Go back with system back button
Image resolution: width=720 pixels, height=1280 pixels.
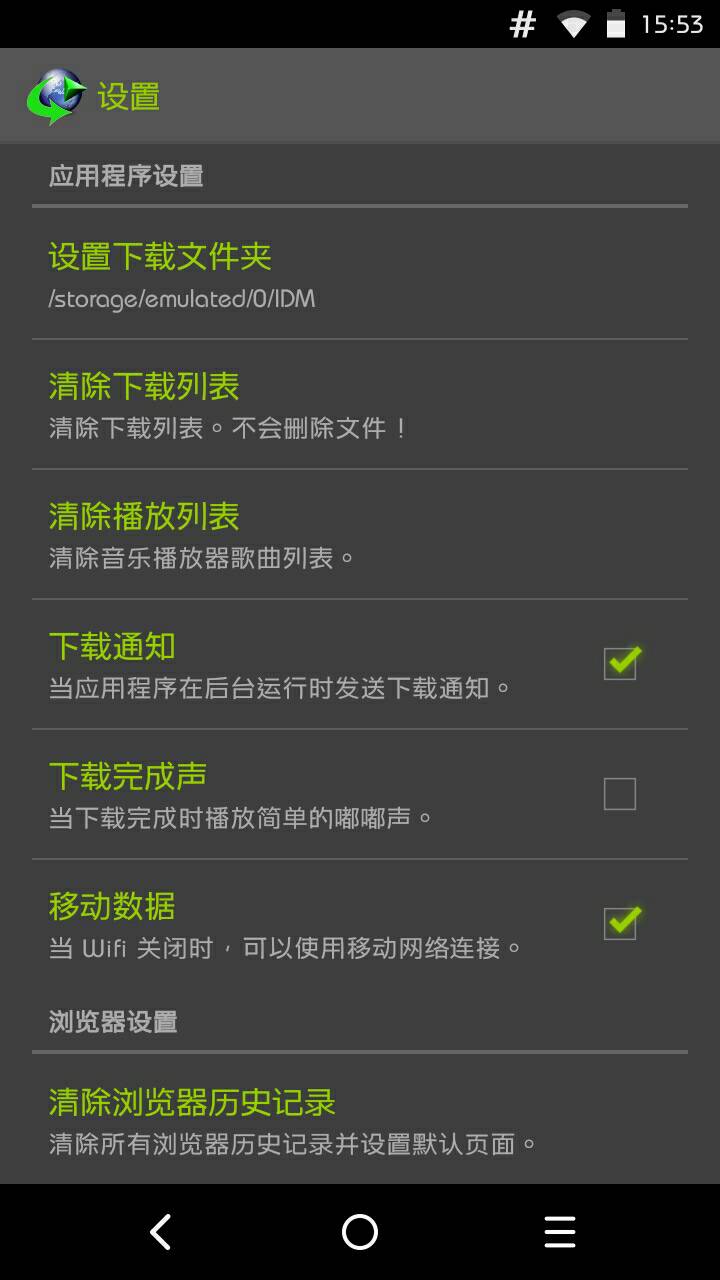pos(160,1232)
